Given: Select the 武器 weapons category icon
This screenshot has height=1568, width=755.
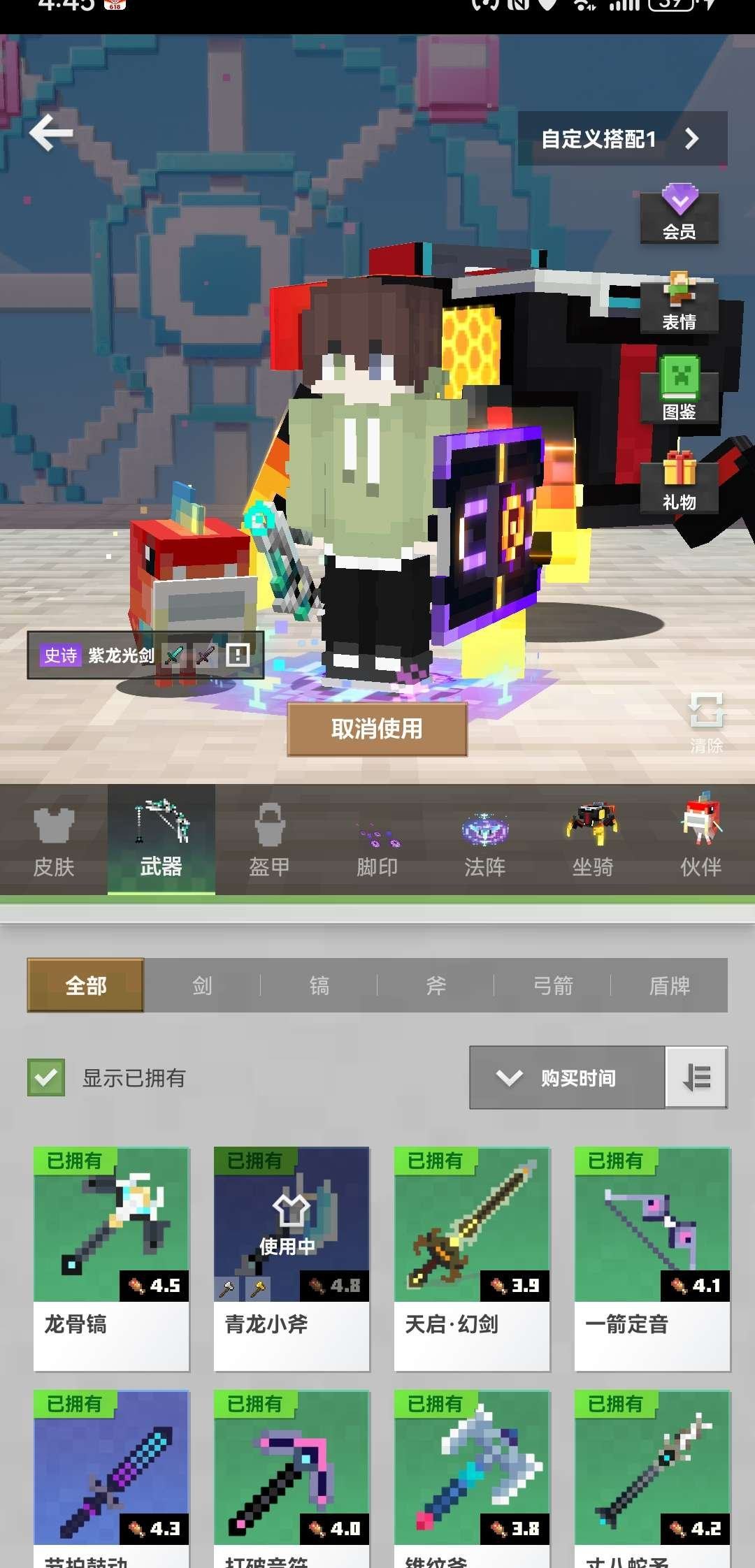Looking at the screenshot, I should (160, 839).
